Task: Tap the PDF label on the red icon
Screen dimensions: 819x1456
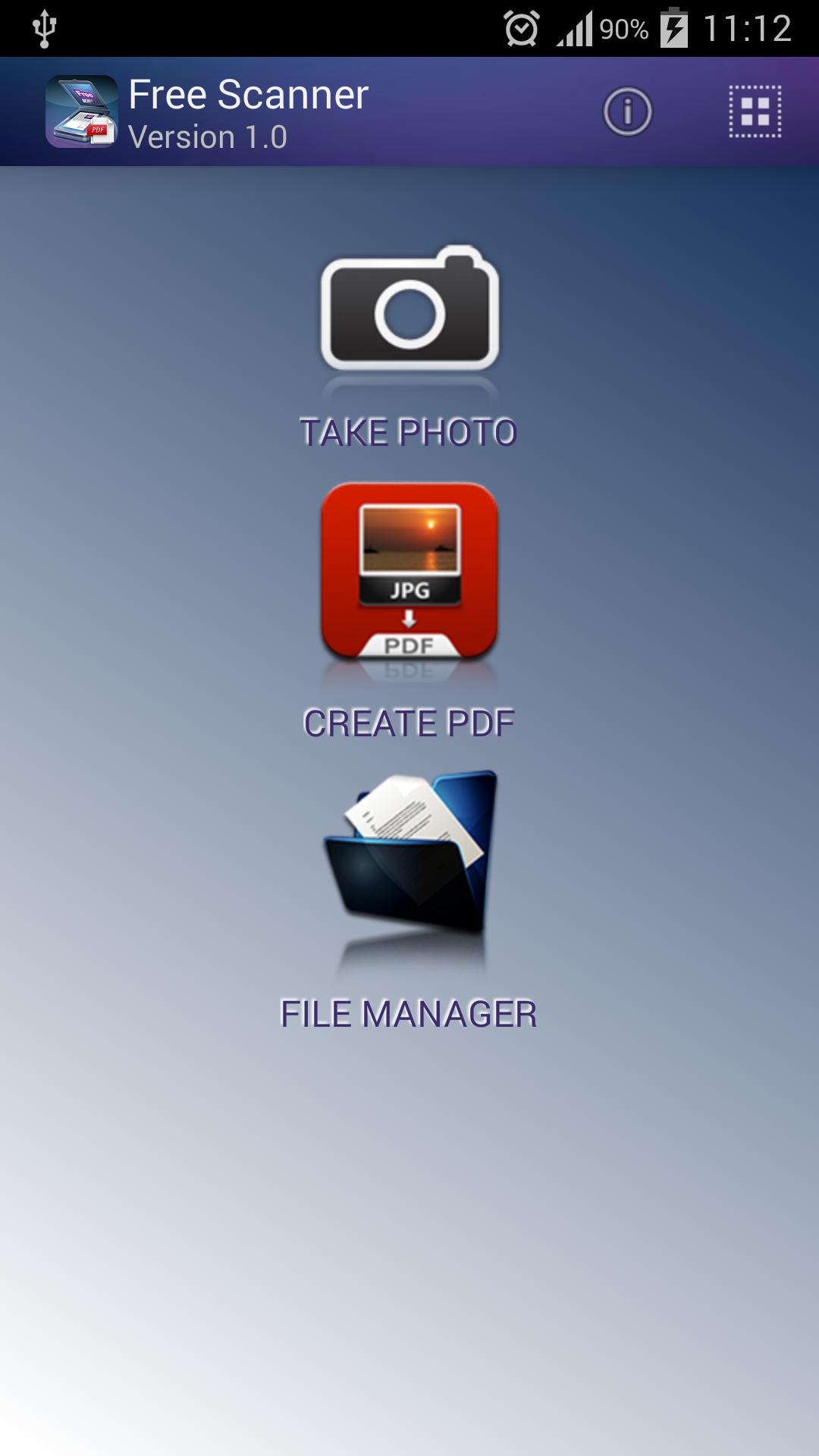Action: click(409, 645)
